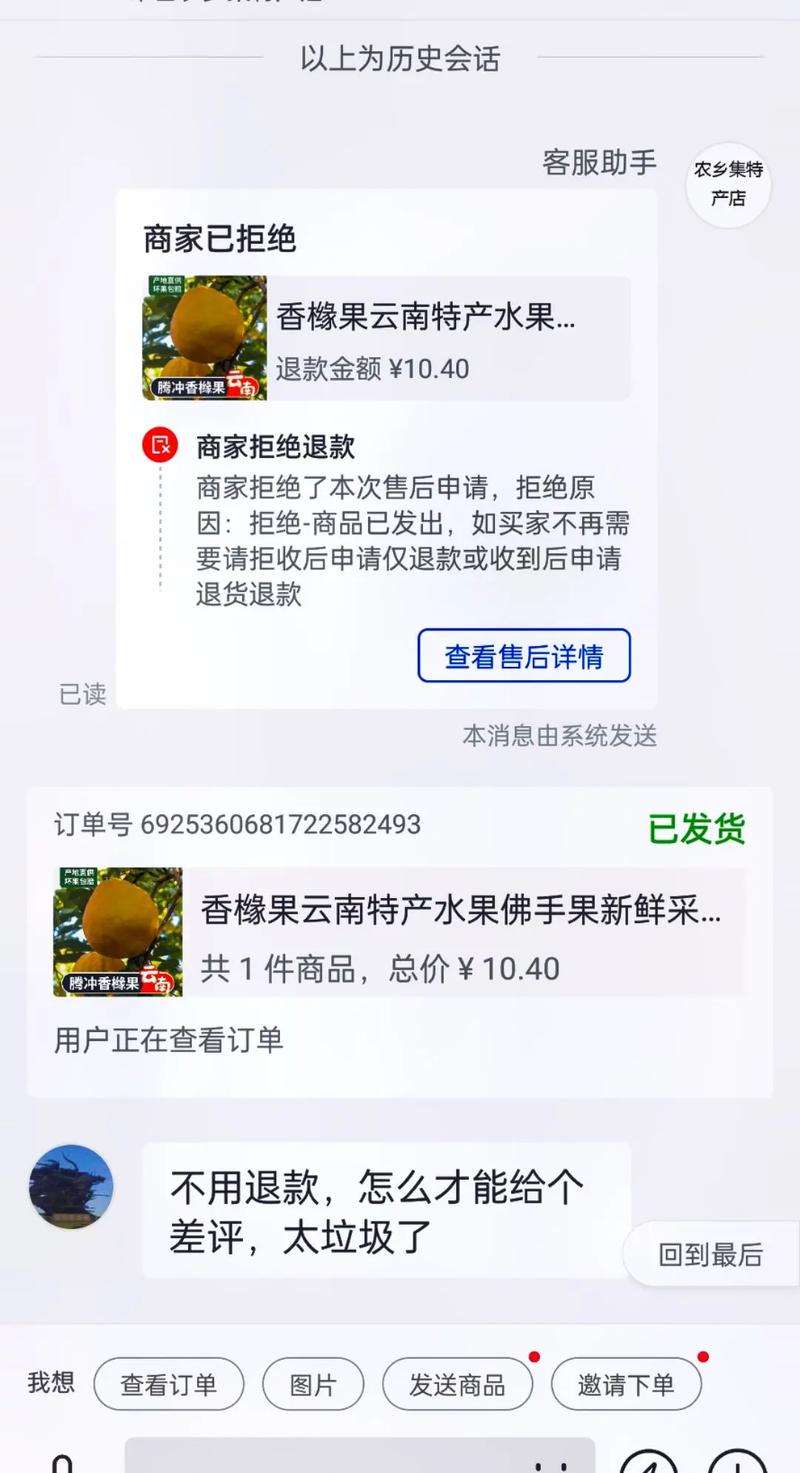Select the 查看订单 quick action
The width and height of the screenshot is (800, 1473).
tap(168, 1384)
